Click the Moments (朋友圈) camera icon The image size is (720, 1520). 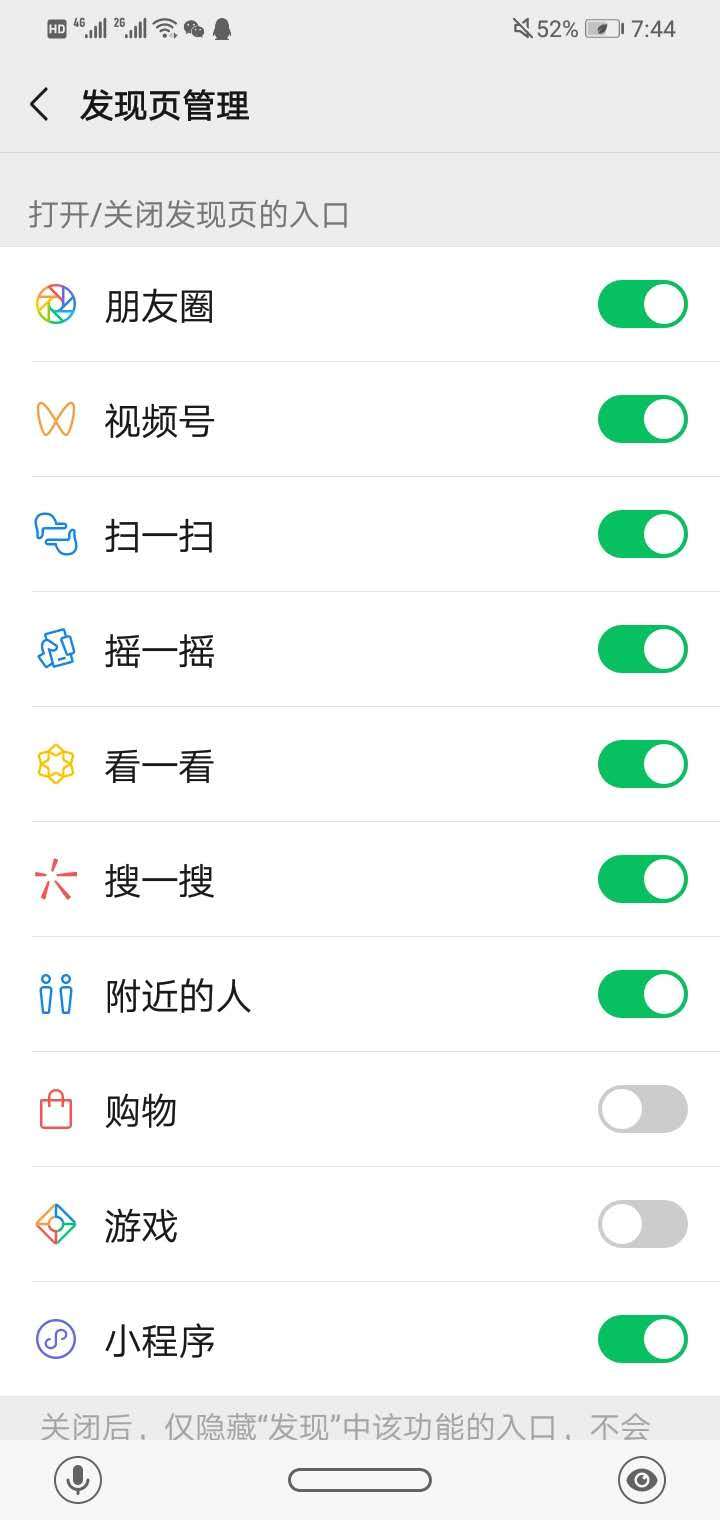point(55,303)
